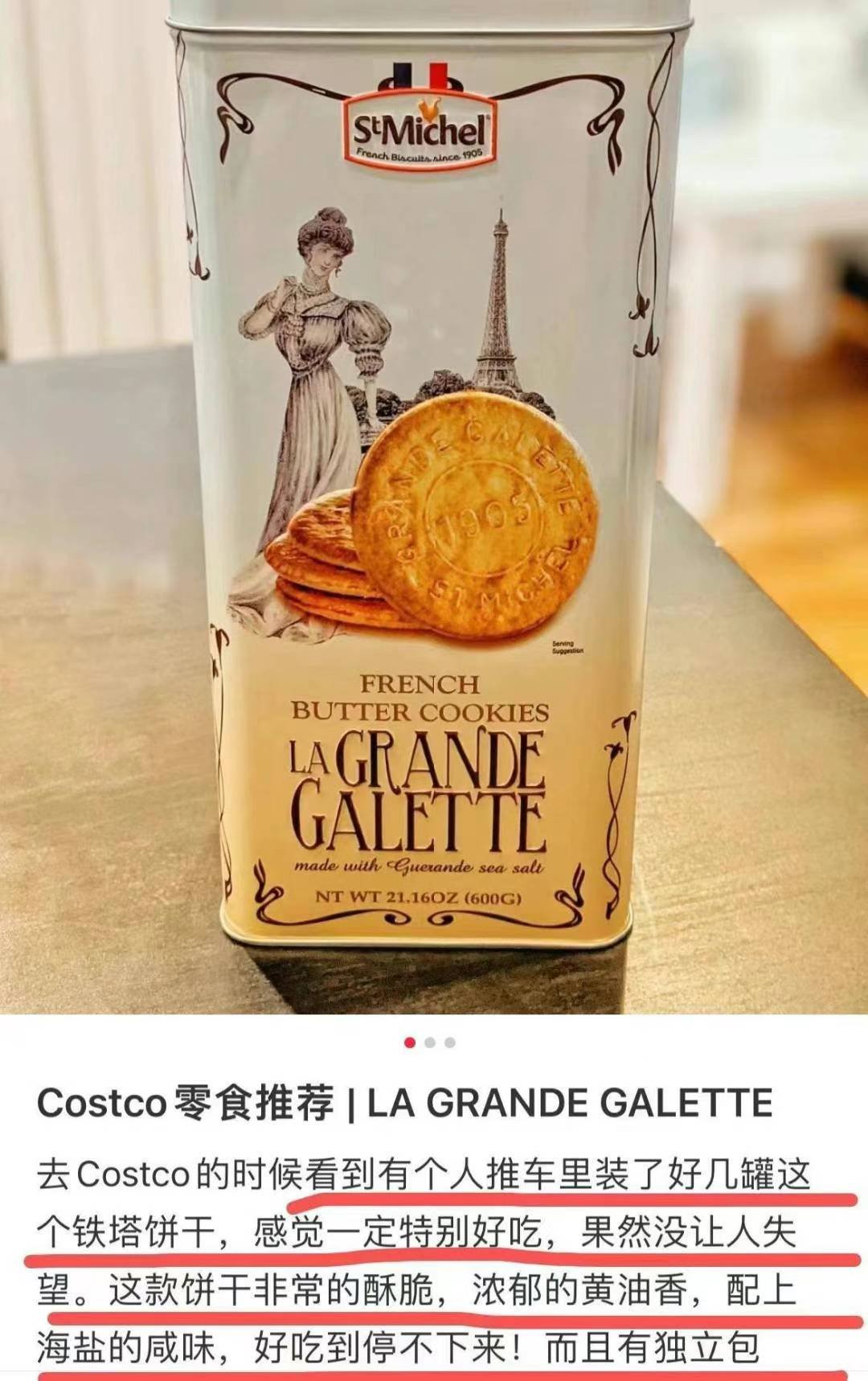The width and height of the screenshot is (868, 1381).
Task: Tap the second dot of the photo indicator
Action: click(430, 1043)
